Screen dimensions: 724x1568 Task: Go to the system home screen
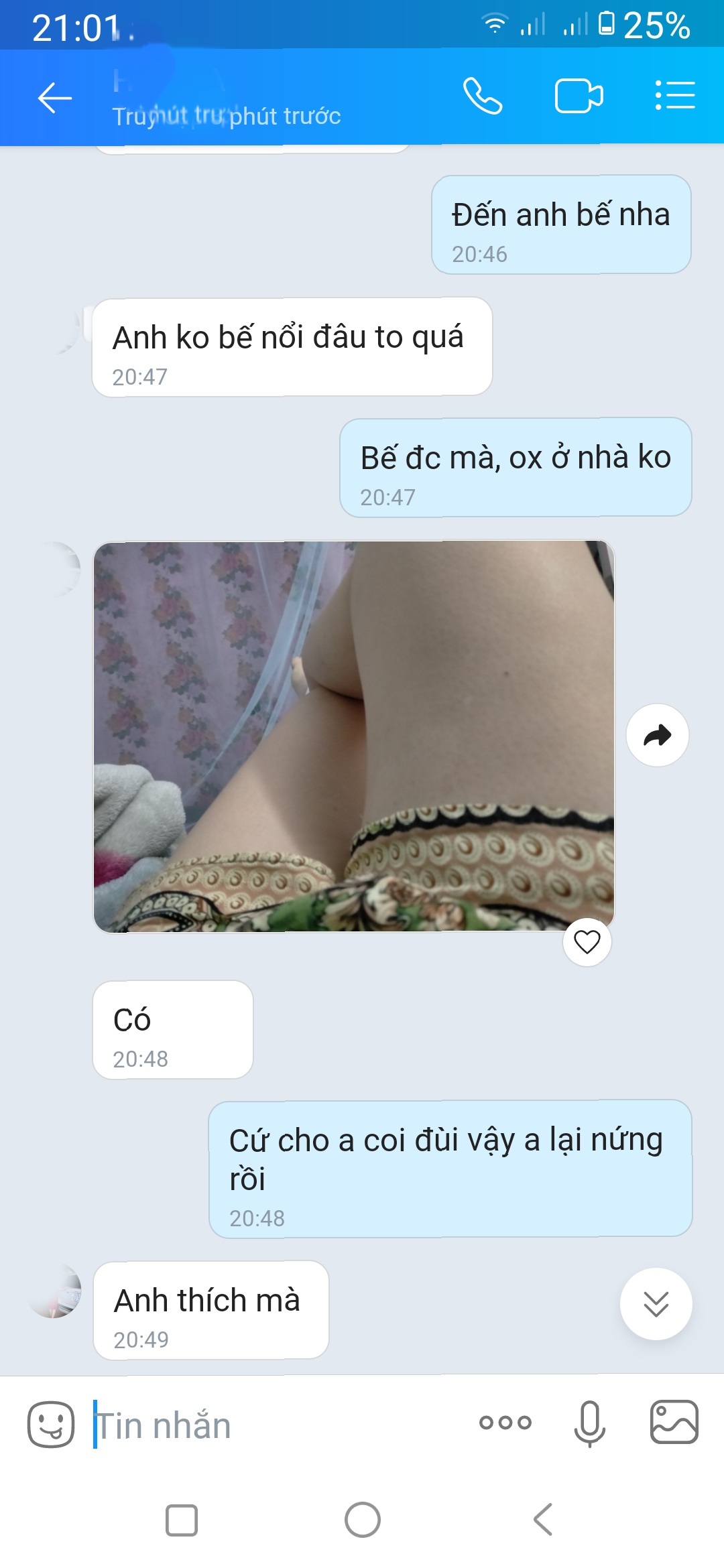363,1520
